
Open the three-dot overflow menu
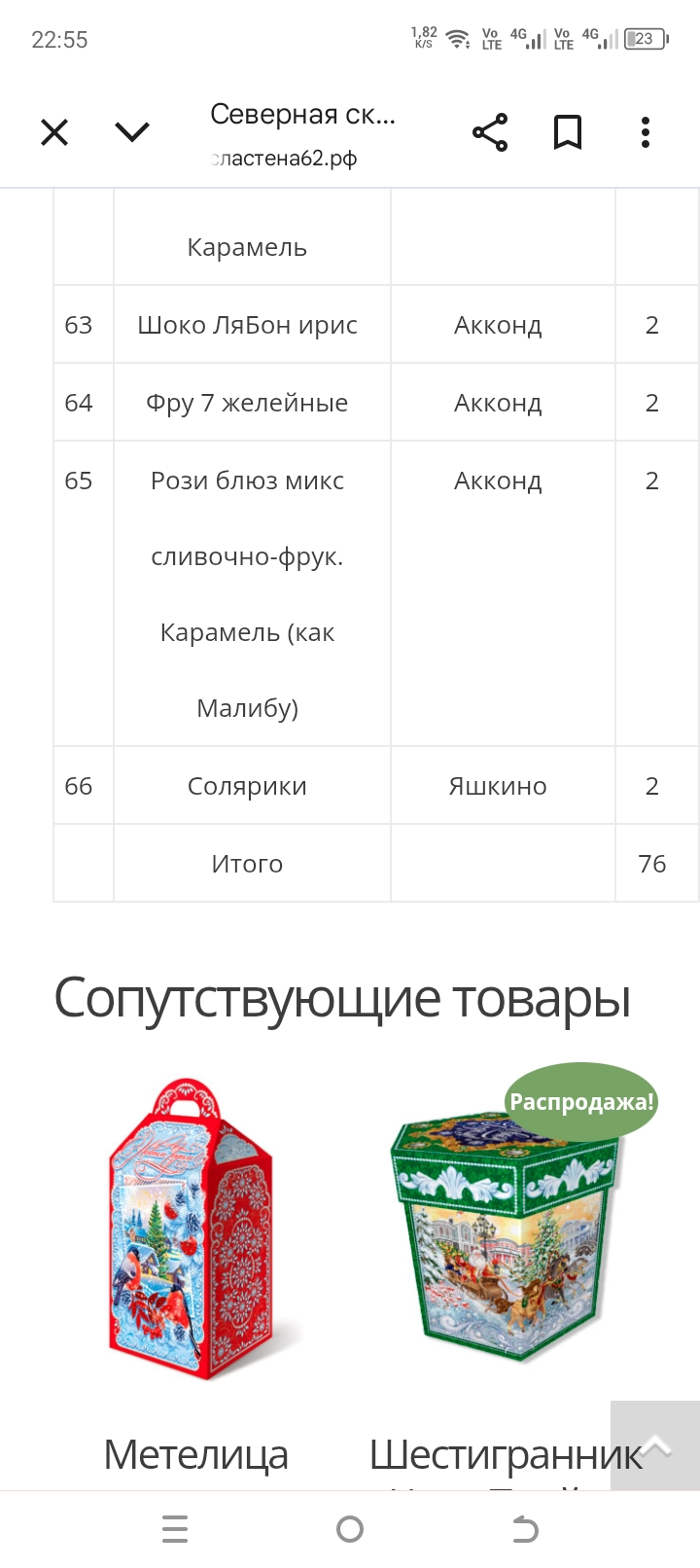(646, 132)
